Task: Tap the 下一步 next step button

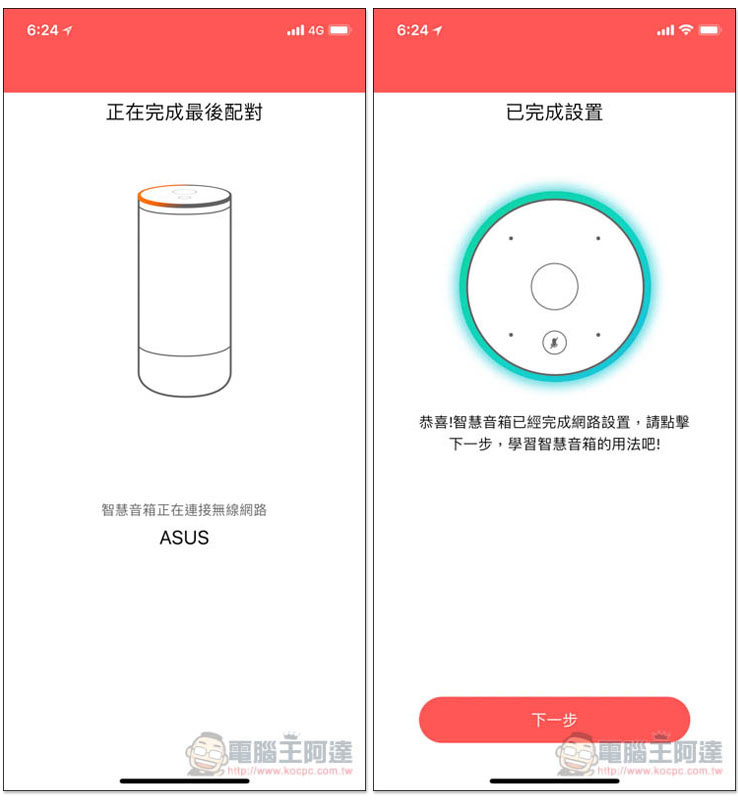Action: coord(553,719)
